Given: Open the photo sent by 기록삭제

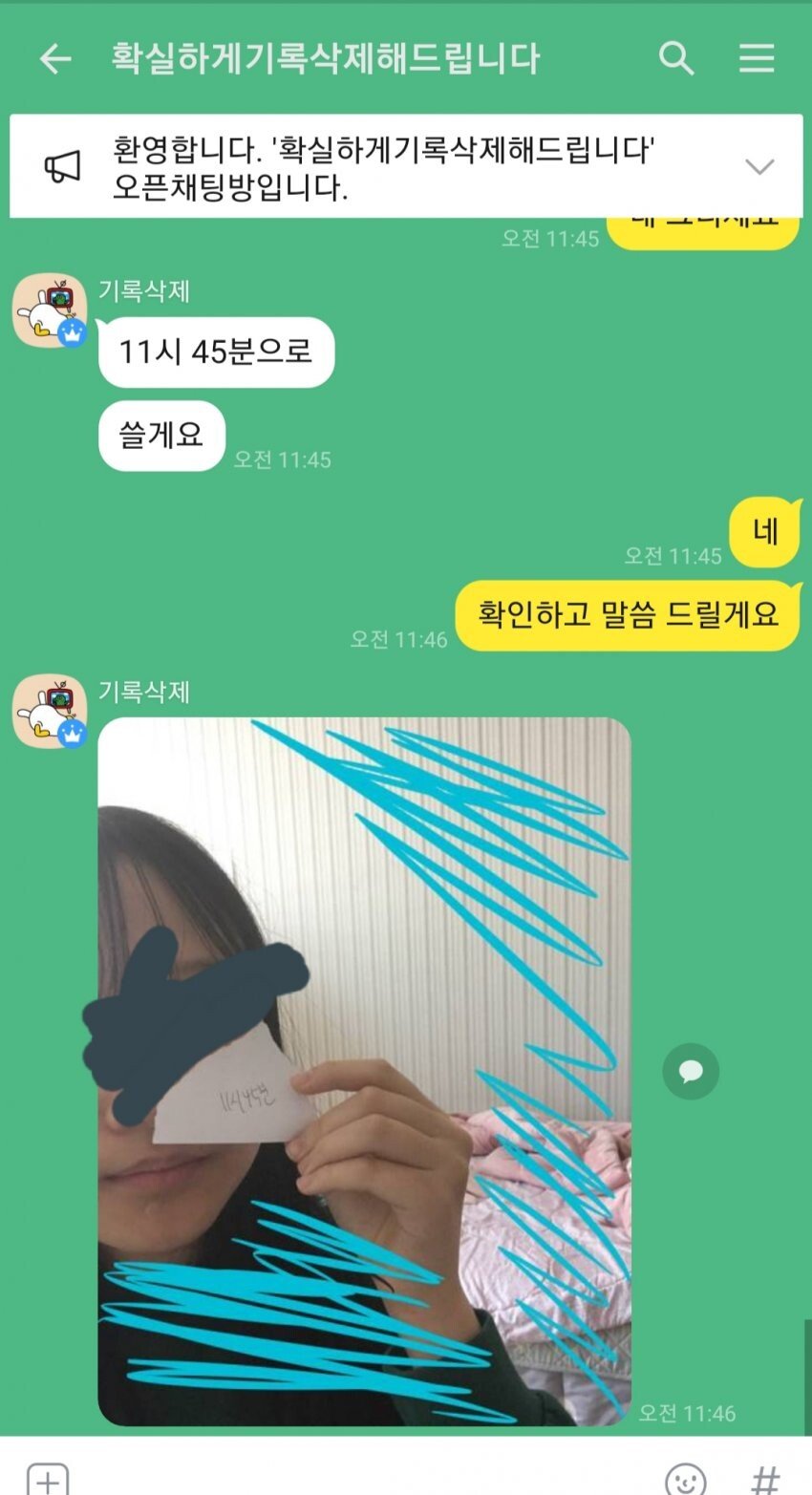Looking at the screenshot, I should click(x=364, y=1070).
